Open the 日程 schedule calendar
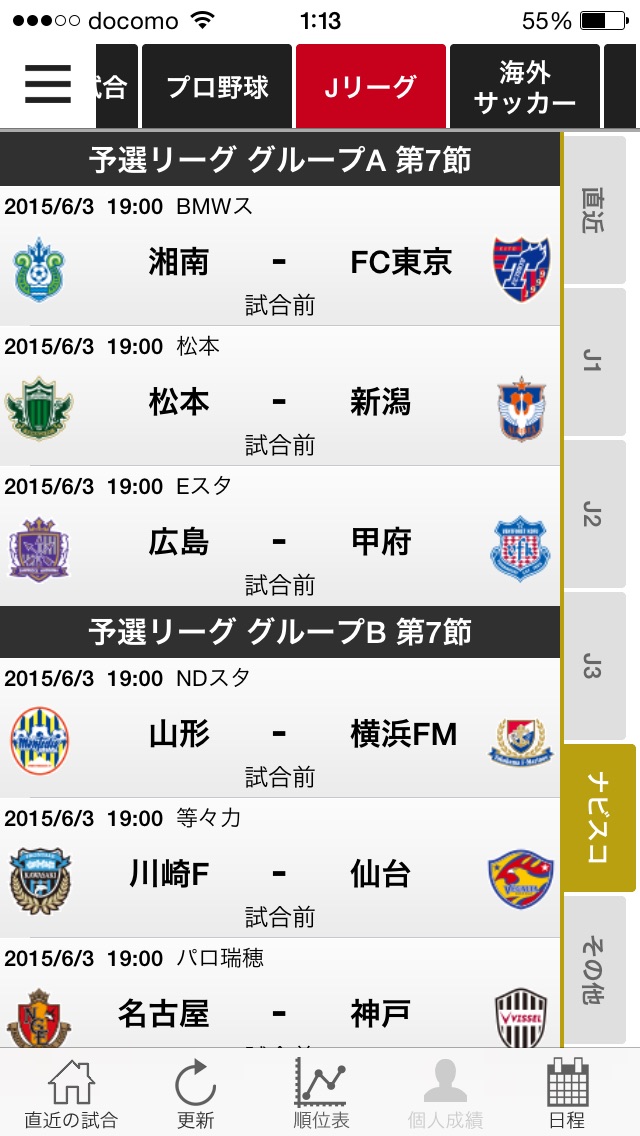The width and height of the screenshot is (640, 1136). [x=567, y=1094]
